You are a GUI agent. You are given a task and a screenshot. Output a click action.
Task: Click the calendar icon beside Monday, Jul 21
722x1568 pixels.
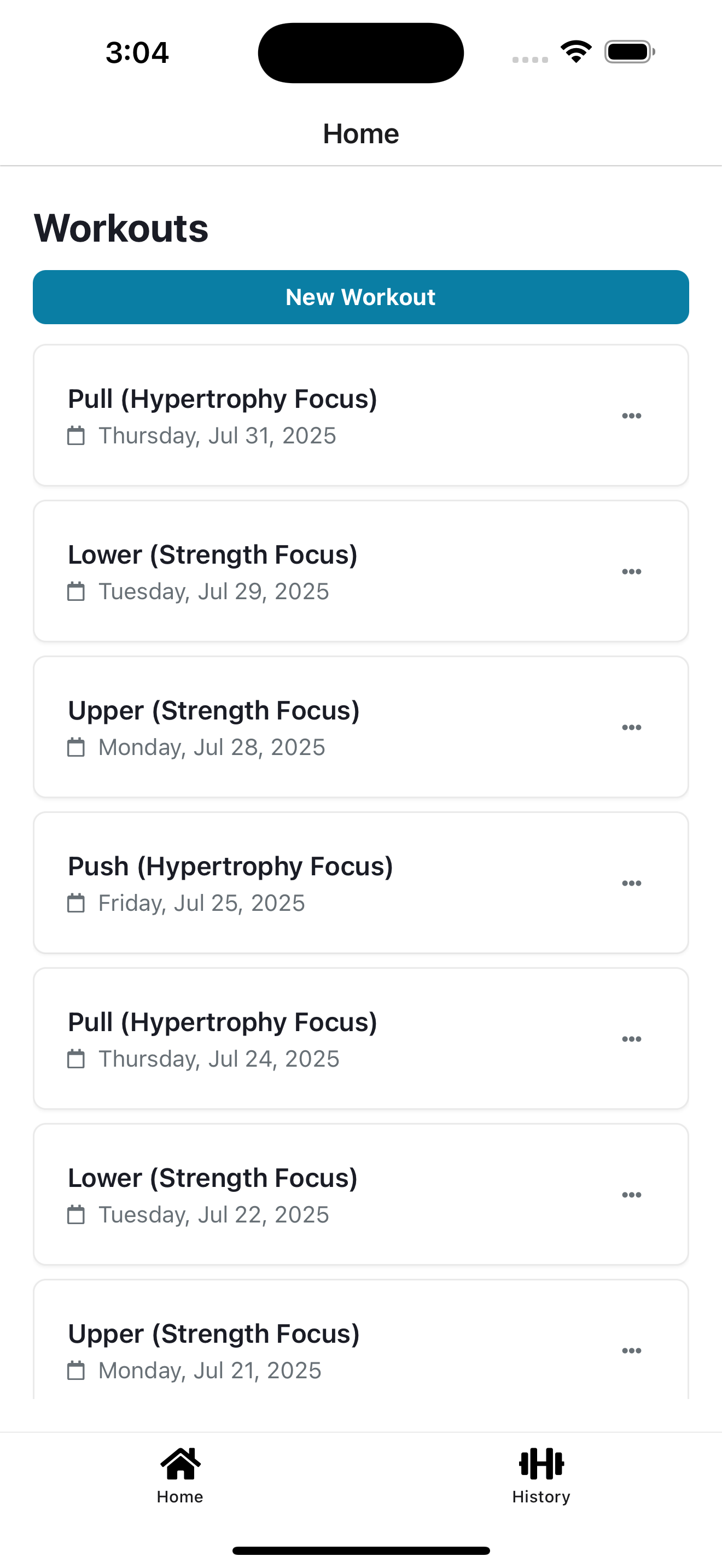(x=75, y=1370)
